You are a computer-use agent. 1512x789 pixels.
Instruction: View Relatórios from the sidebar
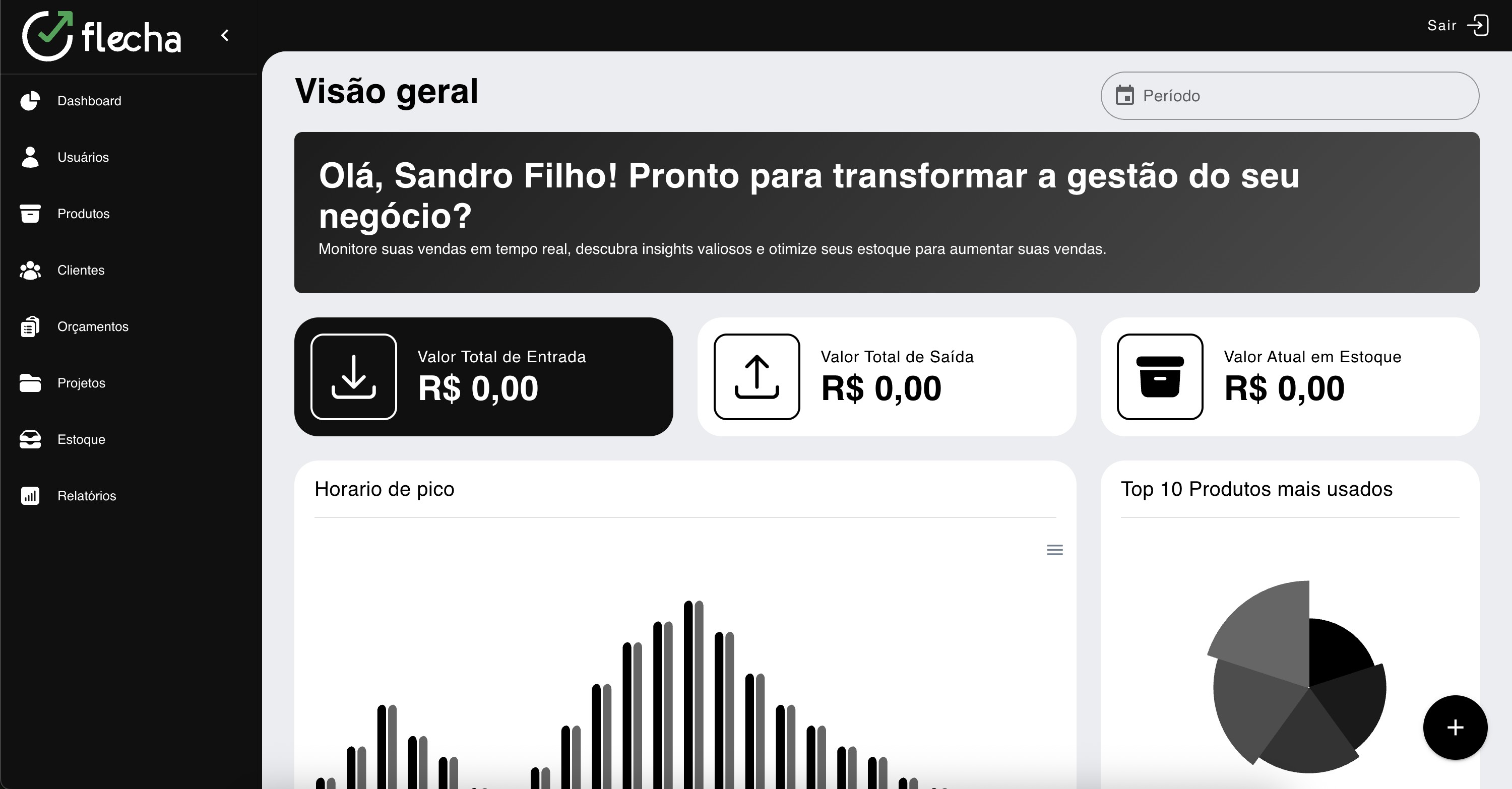(x=86, y=496)
